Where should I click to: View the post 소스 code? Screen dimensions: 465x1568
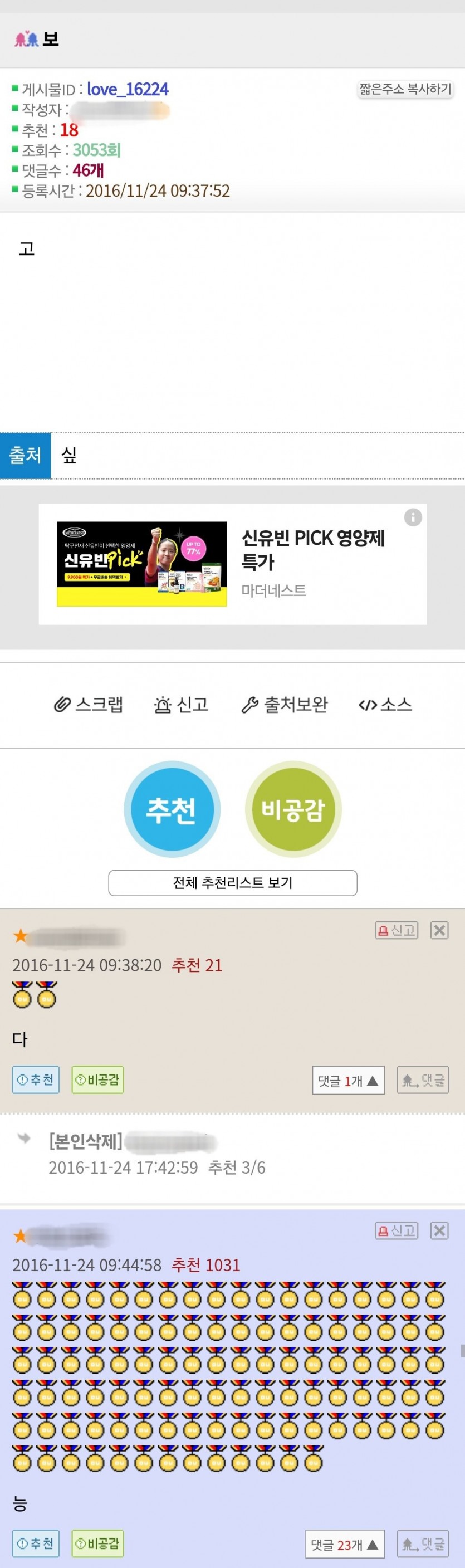[385, 705]
